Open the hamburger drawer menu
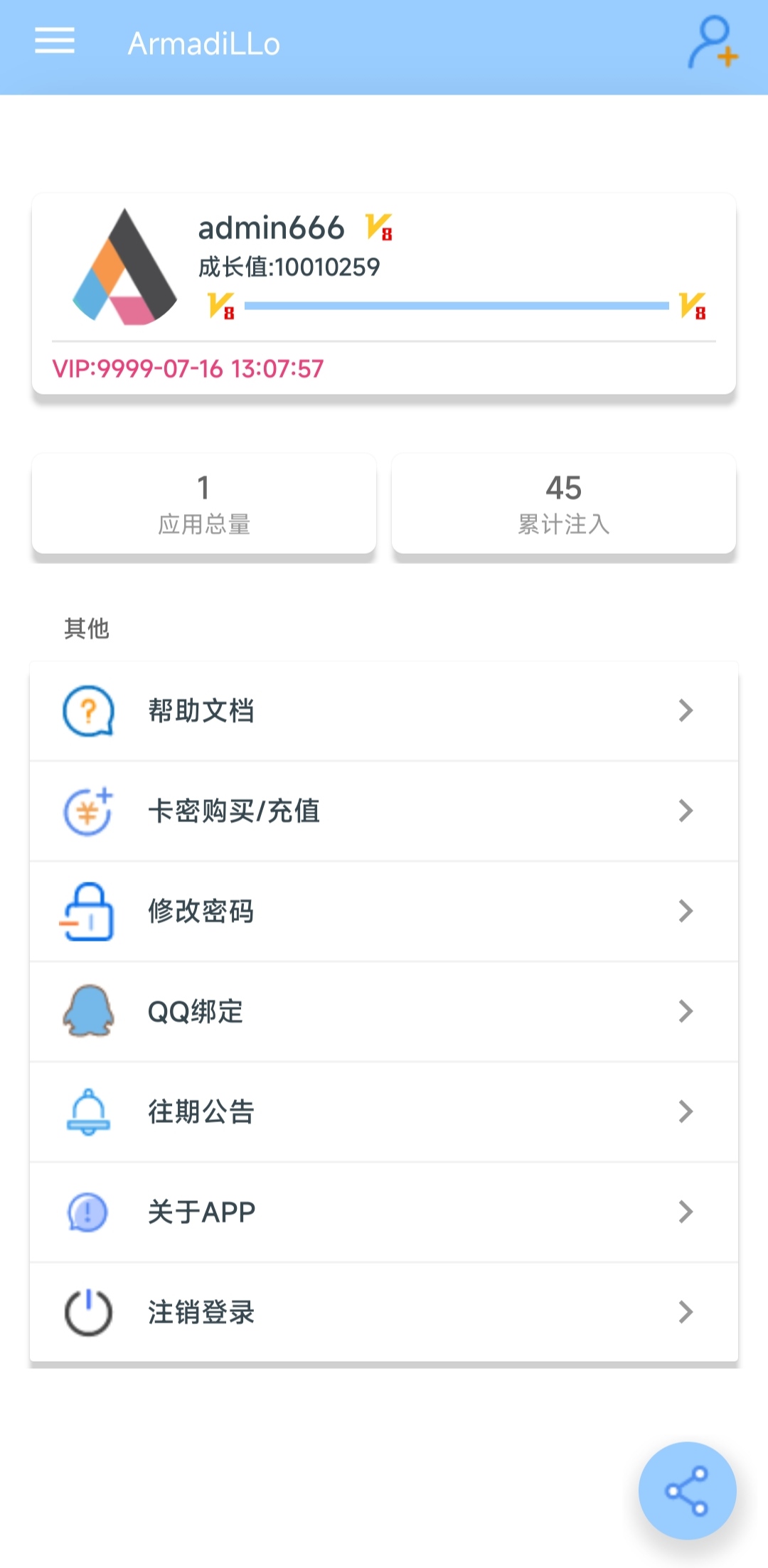Screen dimensions: 768x1568 click(55, 41)
